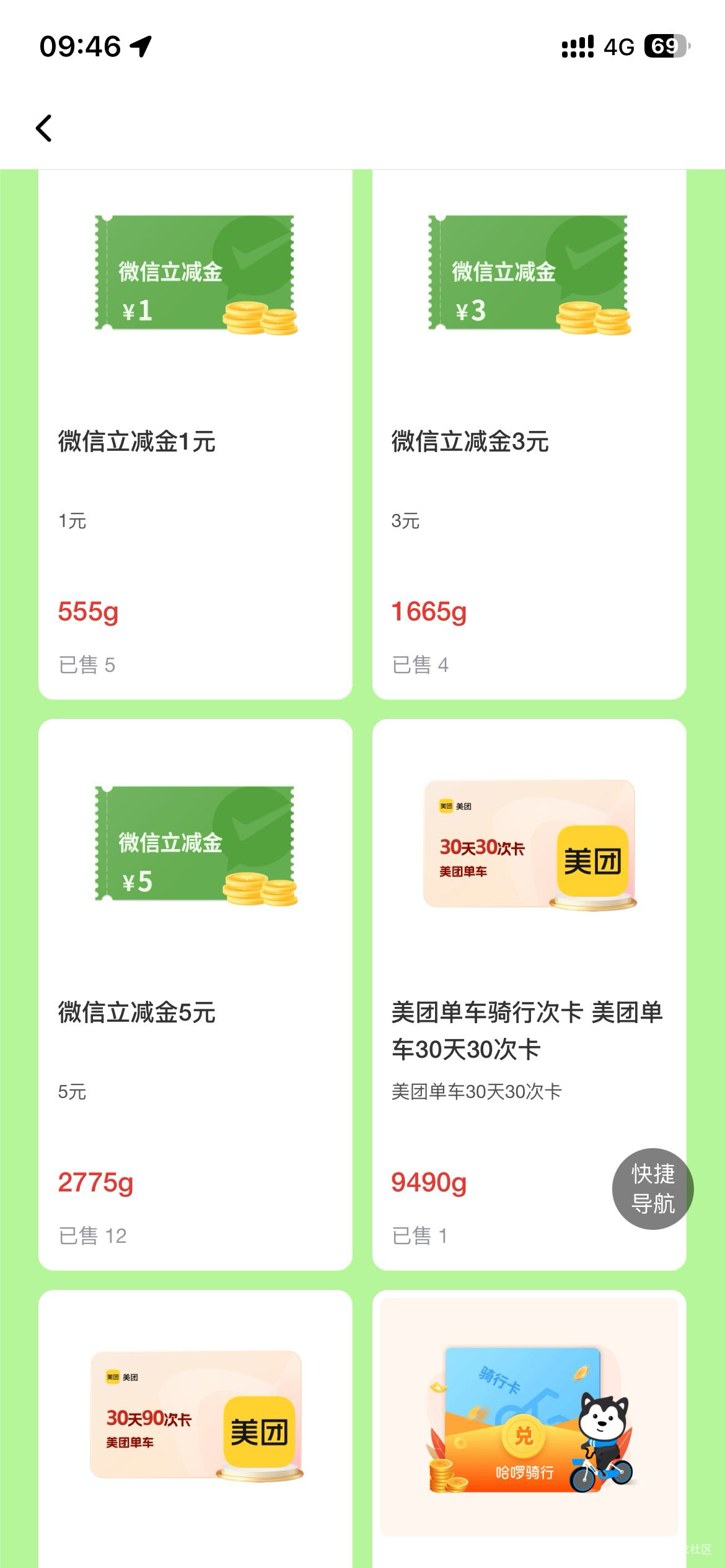Go back using the top-left arrow
The width and height of the screenshot is (725, 1568).
[x=44, y=128]
